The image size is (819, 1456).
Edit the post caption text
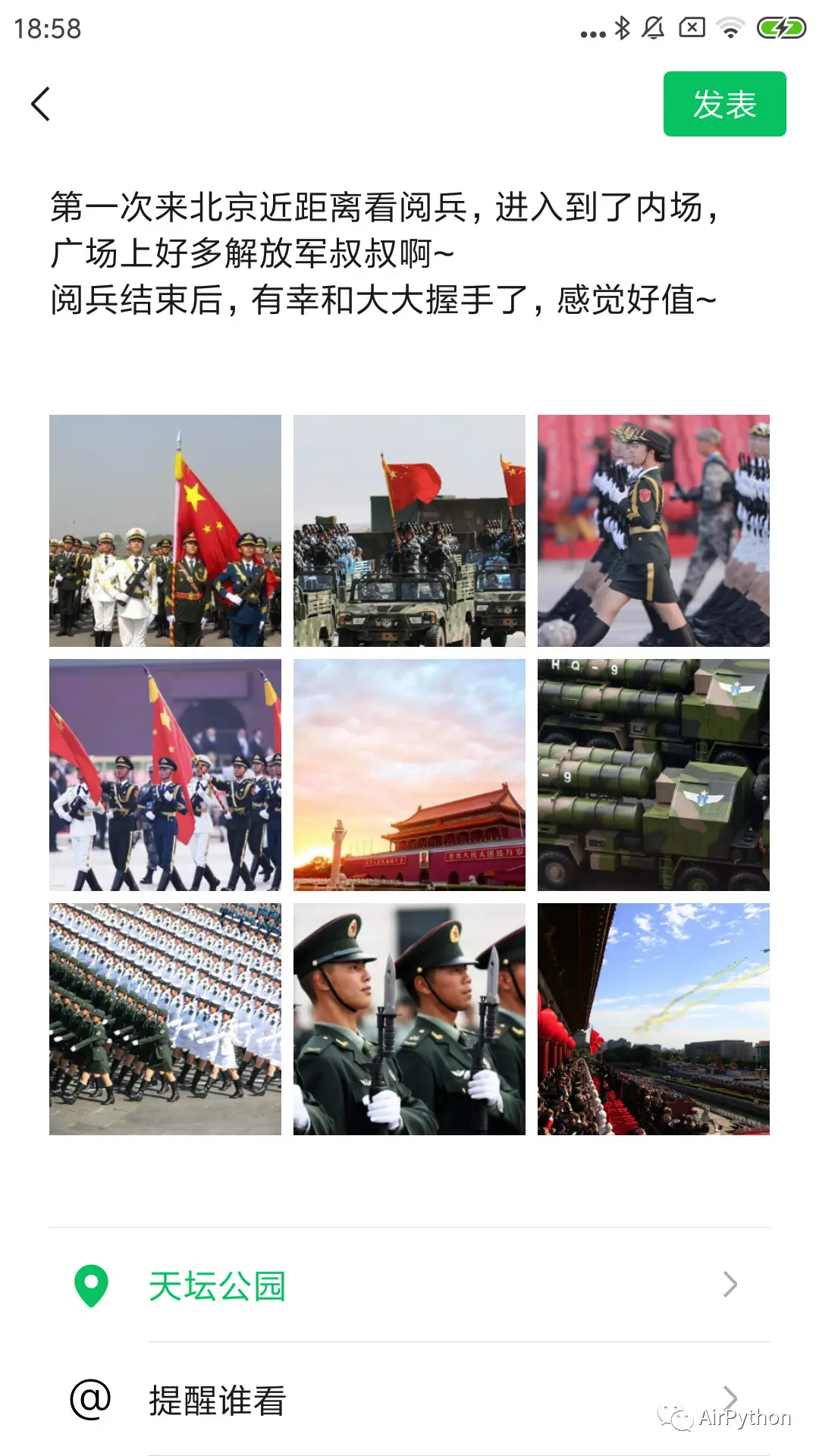383,253
